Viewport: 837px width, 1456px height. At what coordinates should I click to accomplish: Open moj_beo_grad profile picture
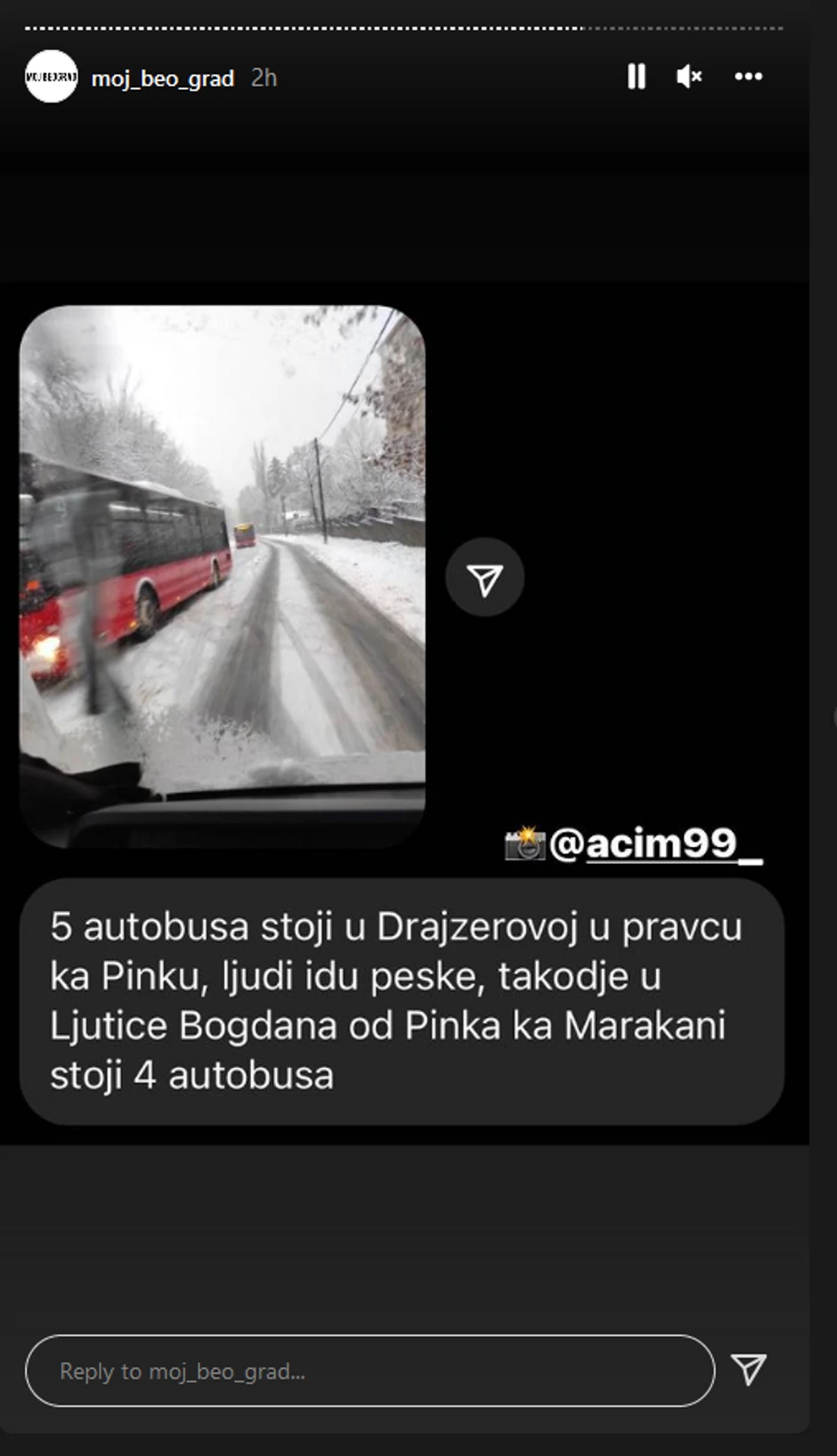click(51, 77)
